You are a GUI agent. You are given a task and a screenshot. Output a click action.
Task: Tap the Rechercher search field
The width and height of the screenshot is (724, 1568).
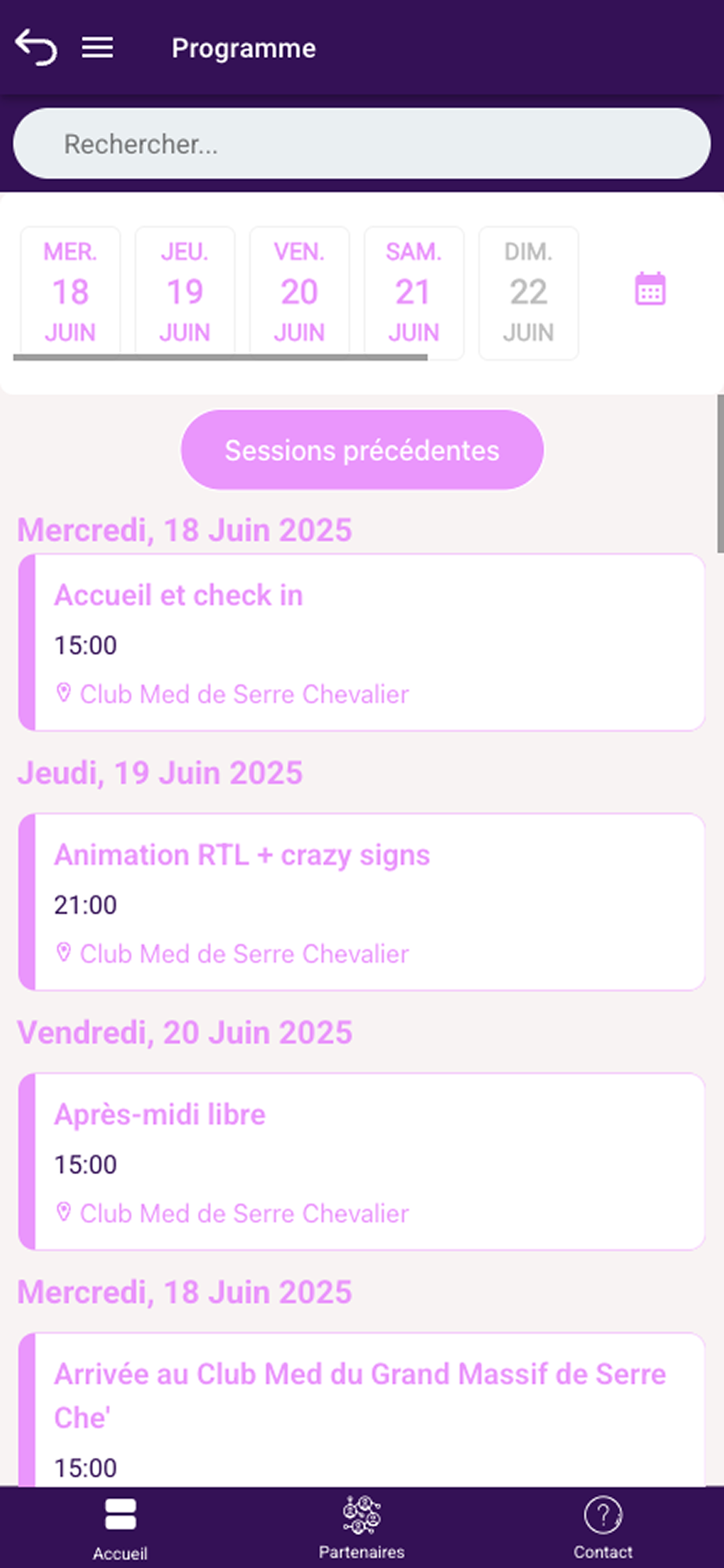[x=362, y=143]
